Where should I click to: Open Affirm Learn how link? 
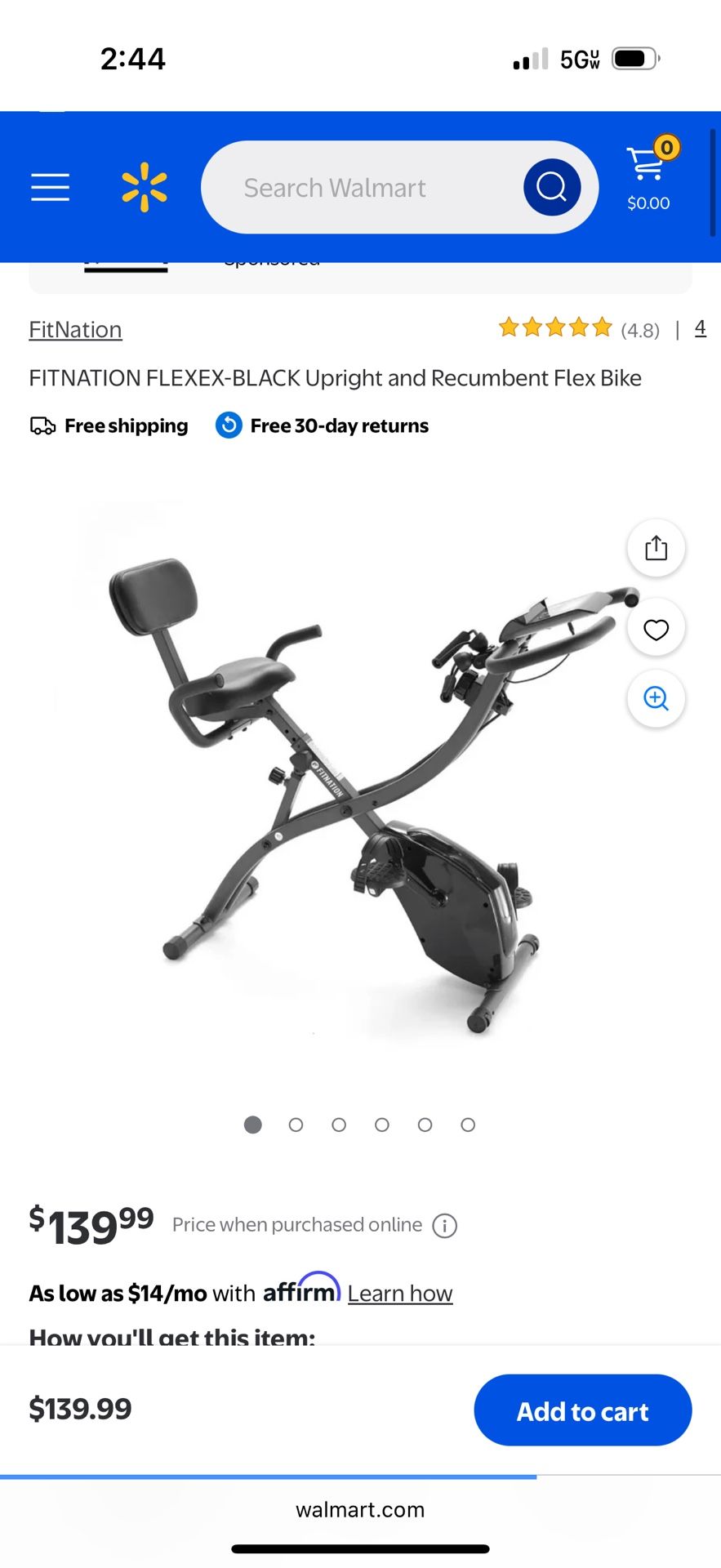pyautogui.click(x=400, y=1294)
